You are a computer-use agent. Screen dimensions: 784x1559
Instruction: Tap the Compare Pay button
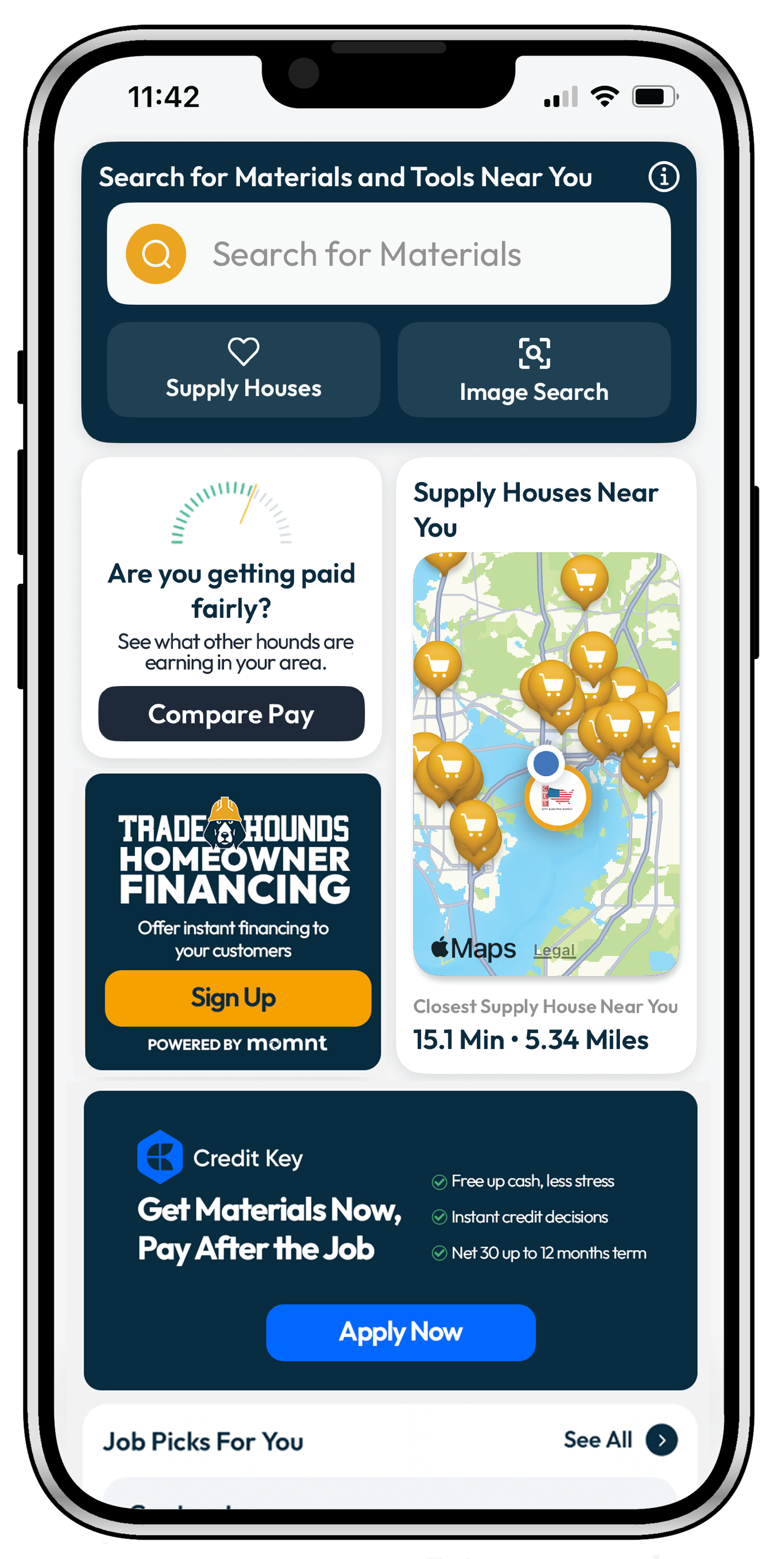[x=231, y=714]
